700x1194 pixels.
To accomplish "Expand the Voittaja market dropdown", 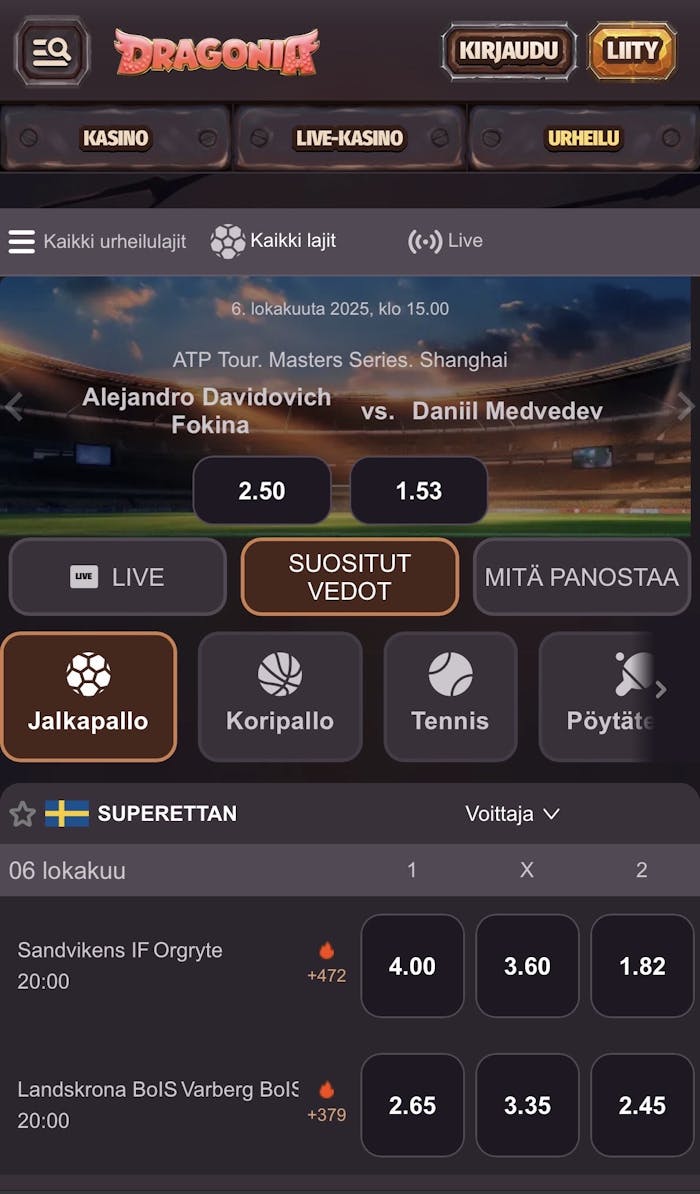I will click(512, 814).
